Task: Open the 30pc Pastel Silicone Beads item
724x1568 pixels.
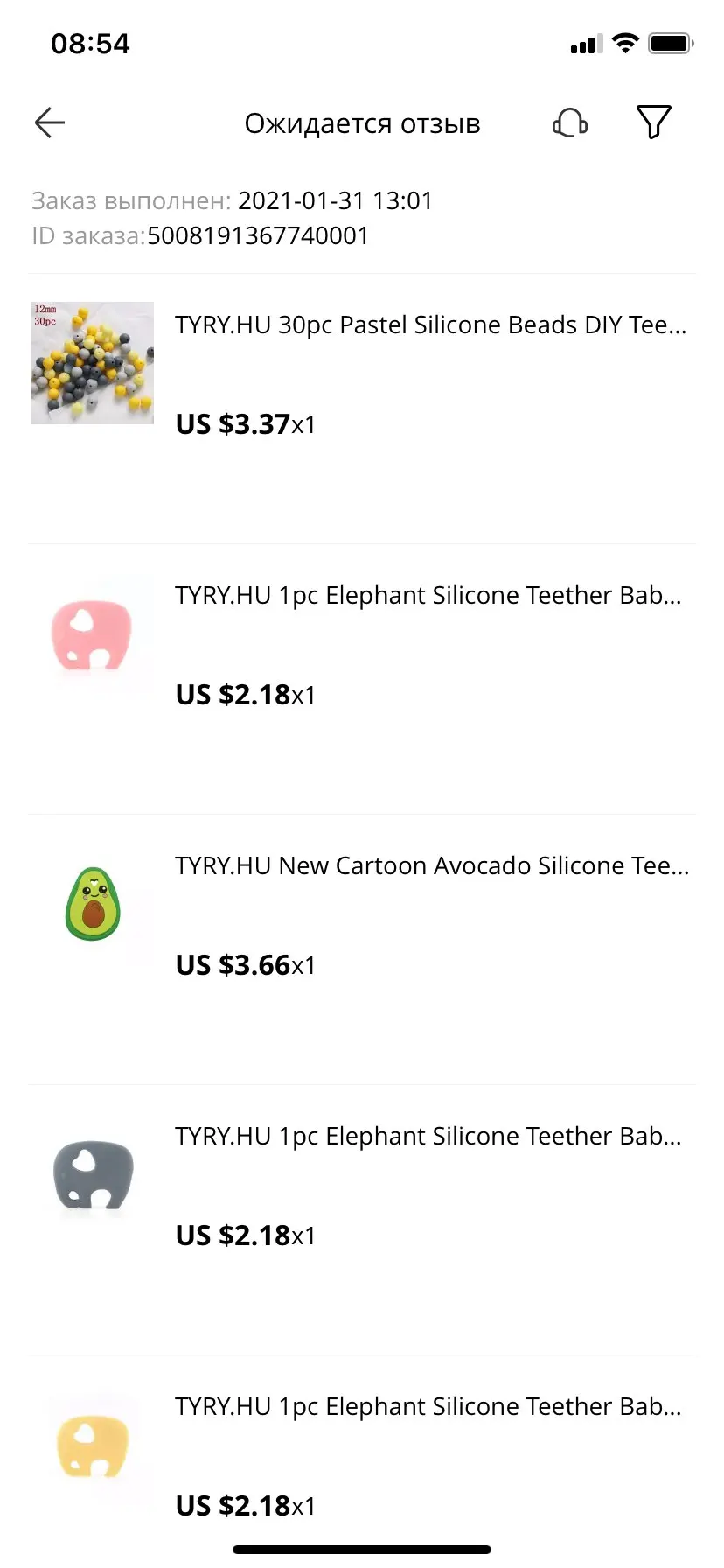Action: click(x=430, y=325)
